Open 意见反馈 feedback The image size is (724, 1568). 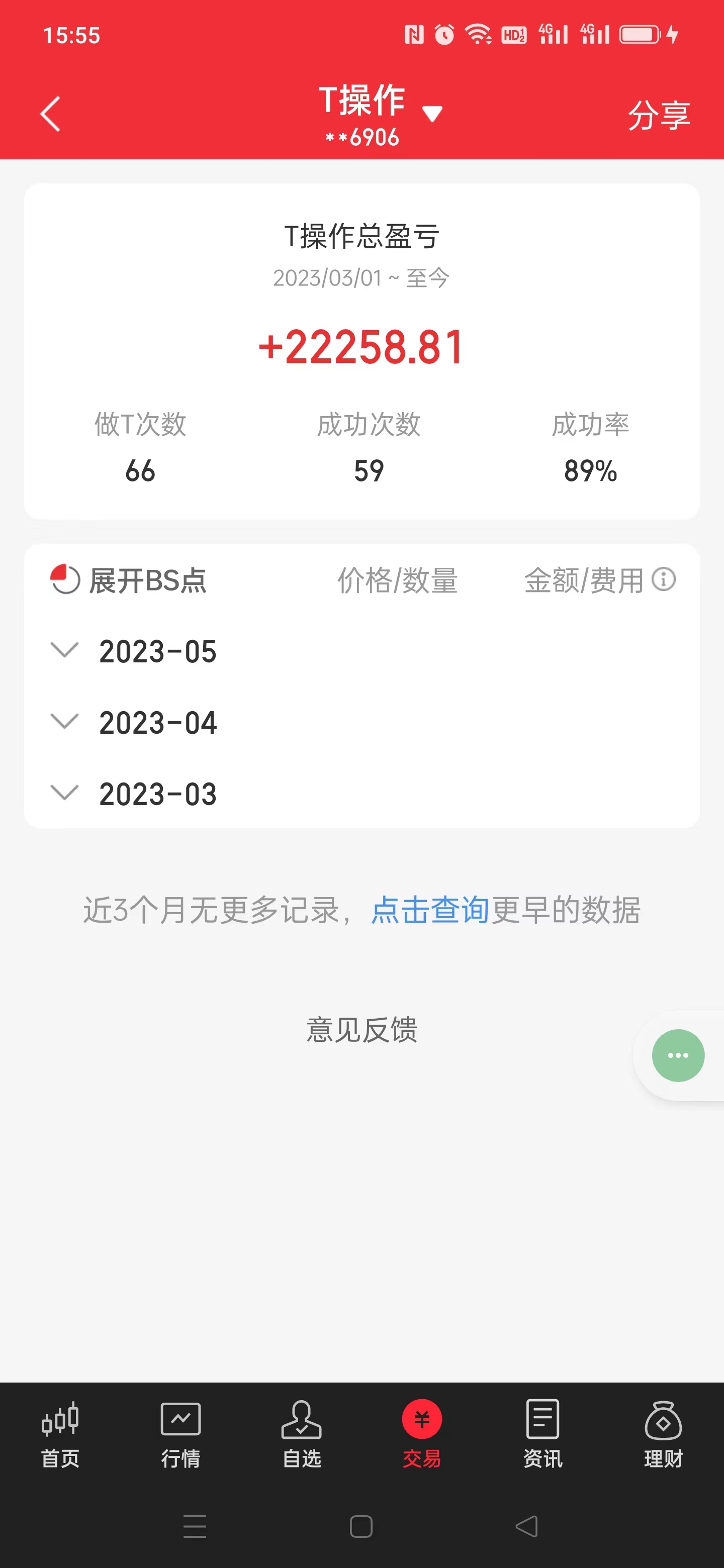click(361, 1030)
